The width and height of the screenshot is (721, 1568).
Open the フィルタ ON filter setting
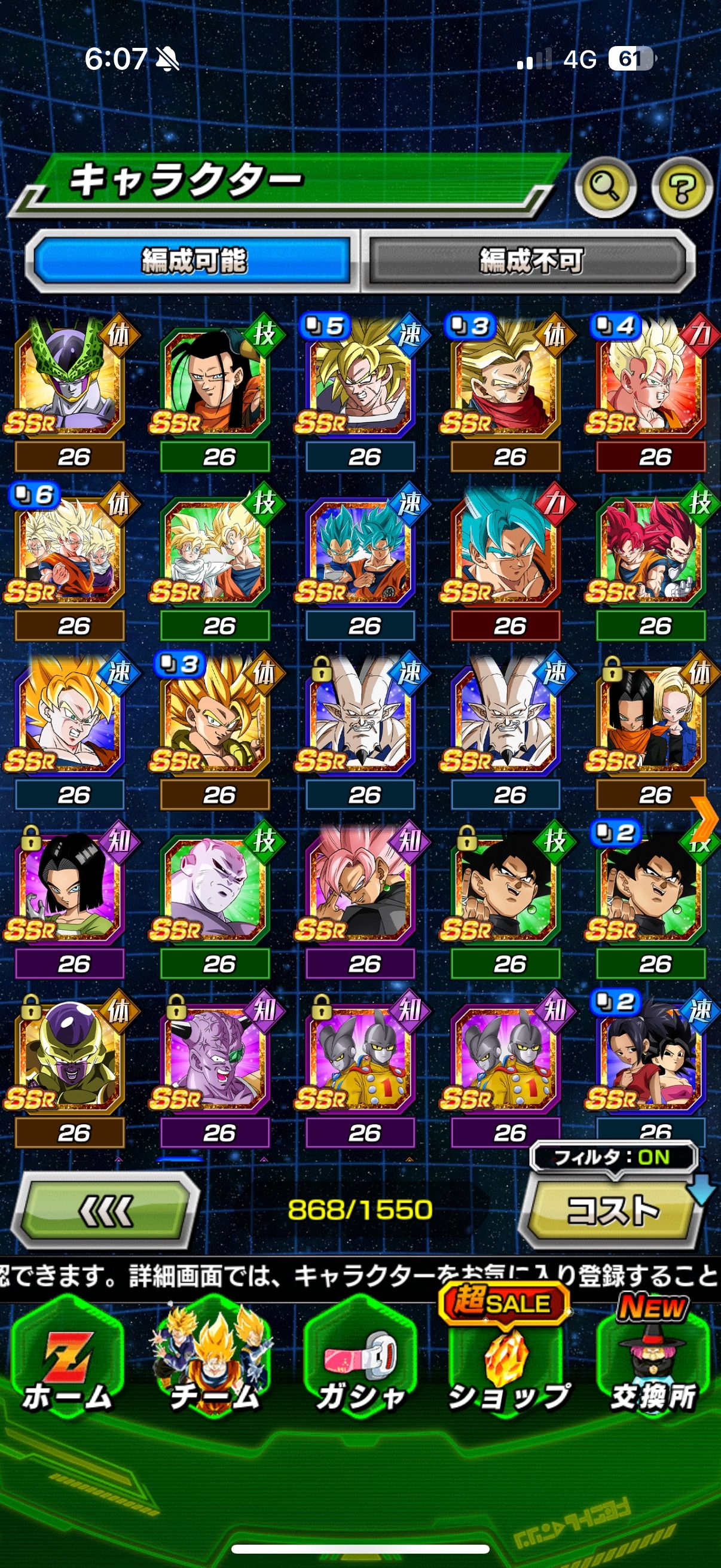(613, 1157)
